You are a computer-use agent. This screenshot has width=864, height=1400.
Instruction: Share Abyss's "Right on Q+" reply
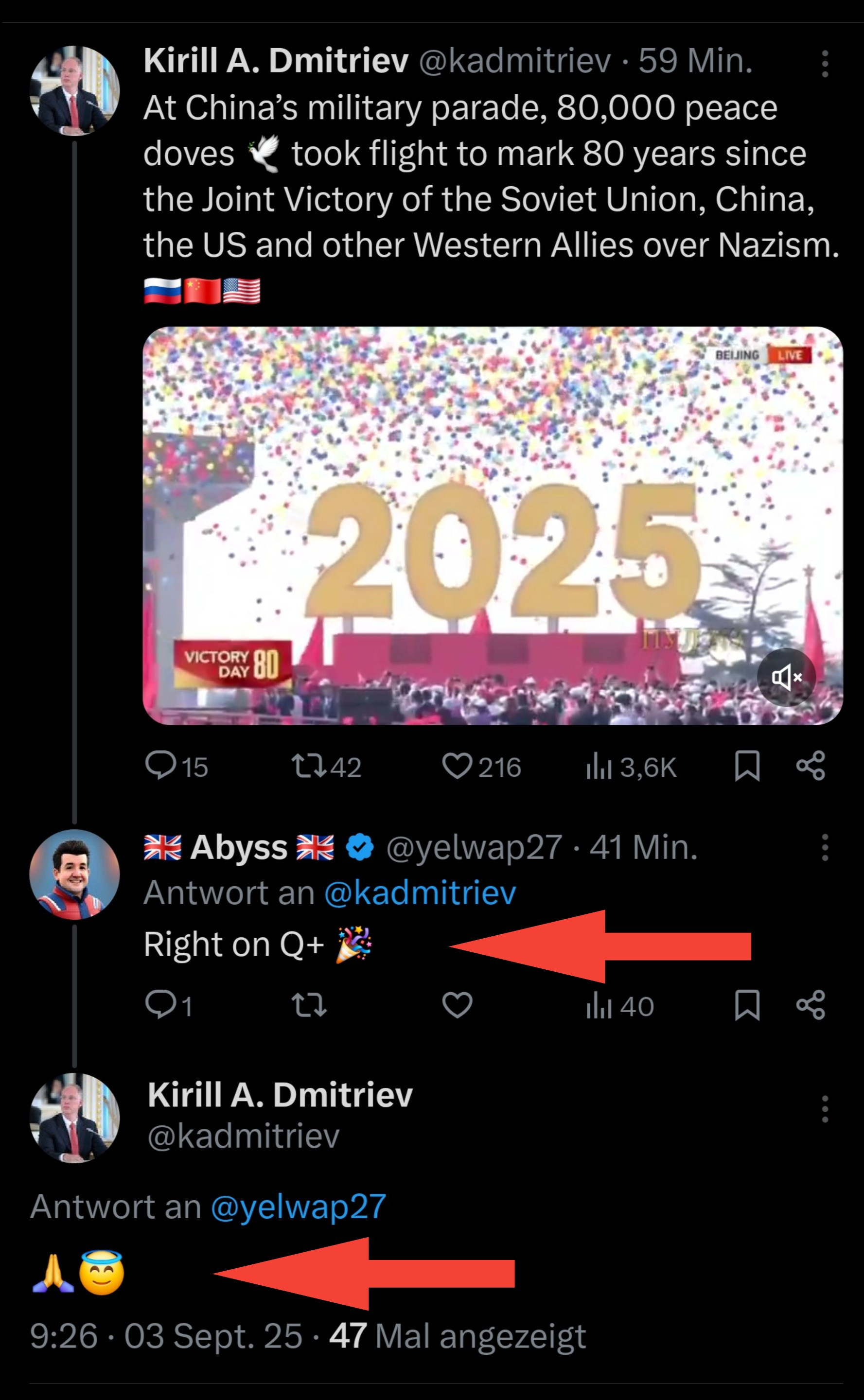pyautogui.click(x=811, y=1005)
